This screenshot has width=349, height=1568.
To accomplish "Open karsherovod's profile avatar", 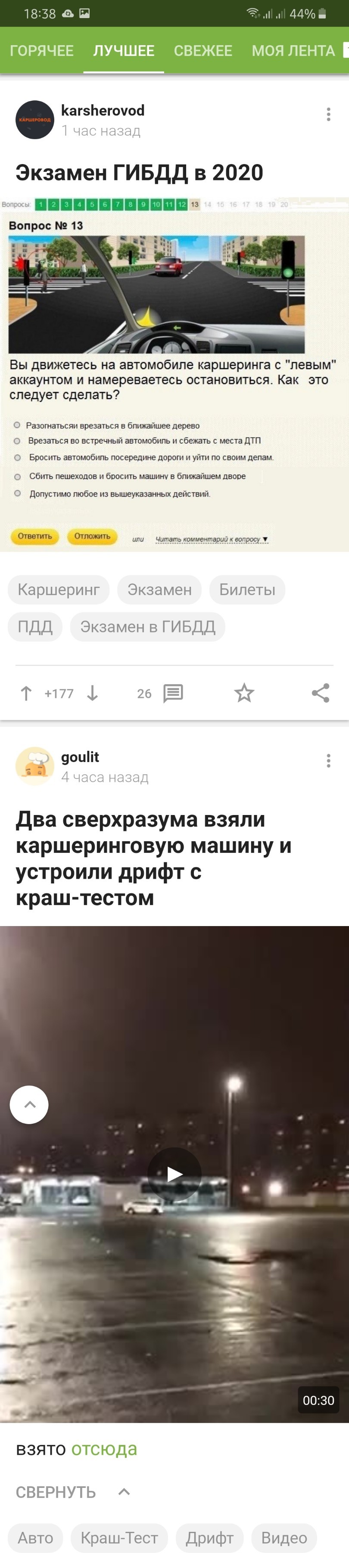I will point(35,120).
